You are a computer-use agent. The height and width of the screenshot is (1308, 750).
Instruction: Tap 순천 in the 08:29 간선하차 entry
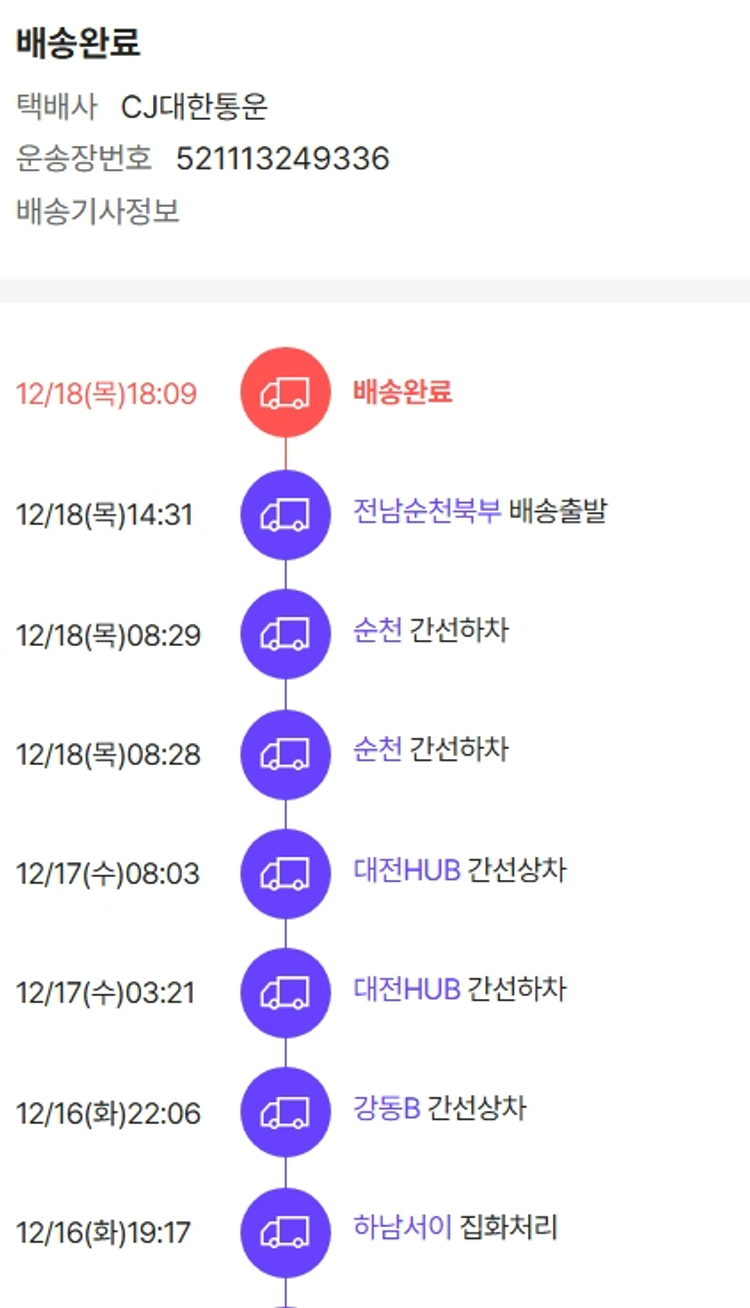pos(378,631)
